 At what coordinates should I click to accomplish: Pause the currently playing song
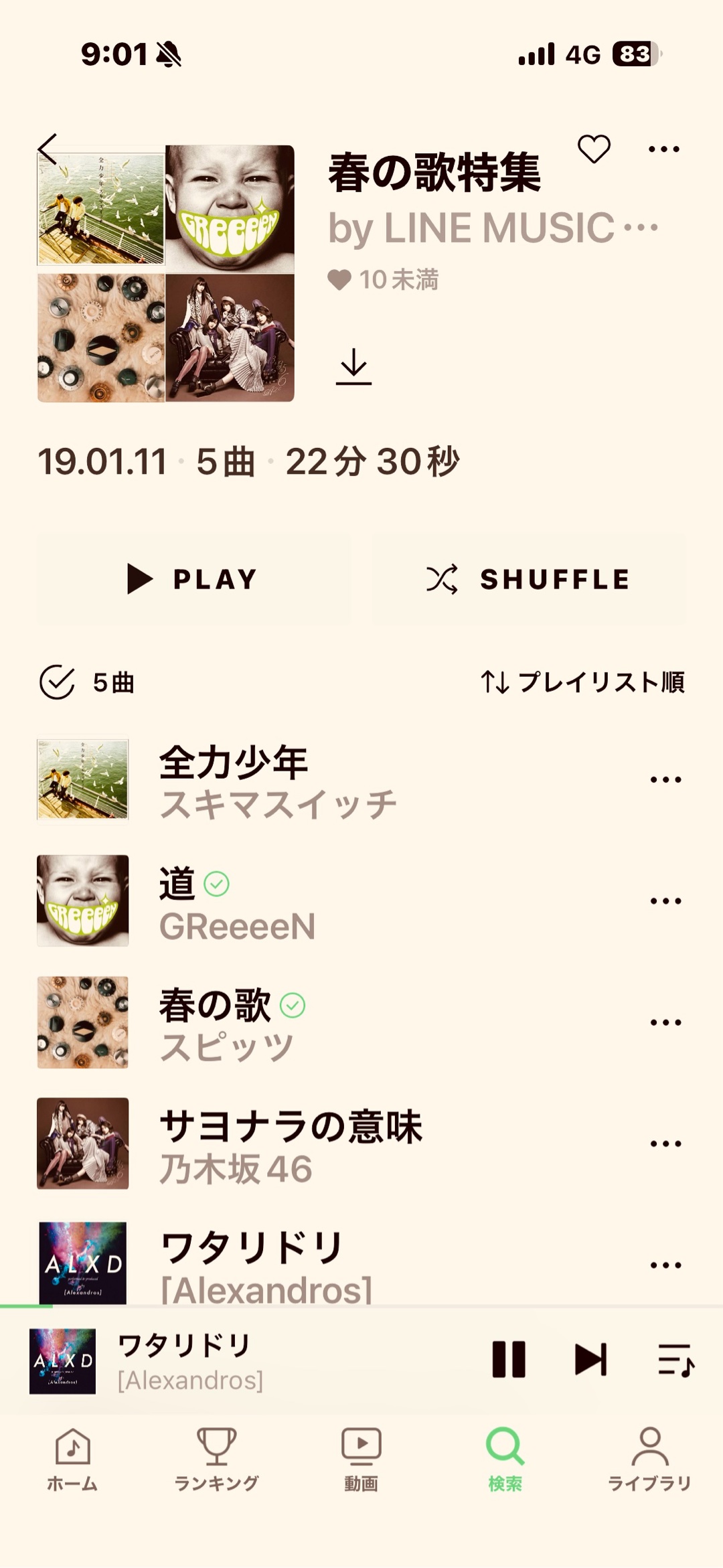click(509, 1360)
